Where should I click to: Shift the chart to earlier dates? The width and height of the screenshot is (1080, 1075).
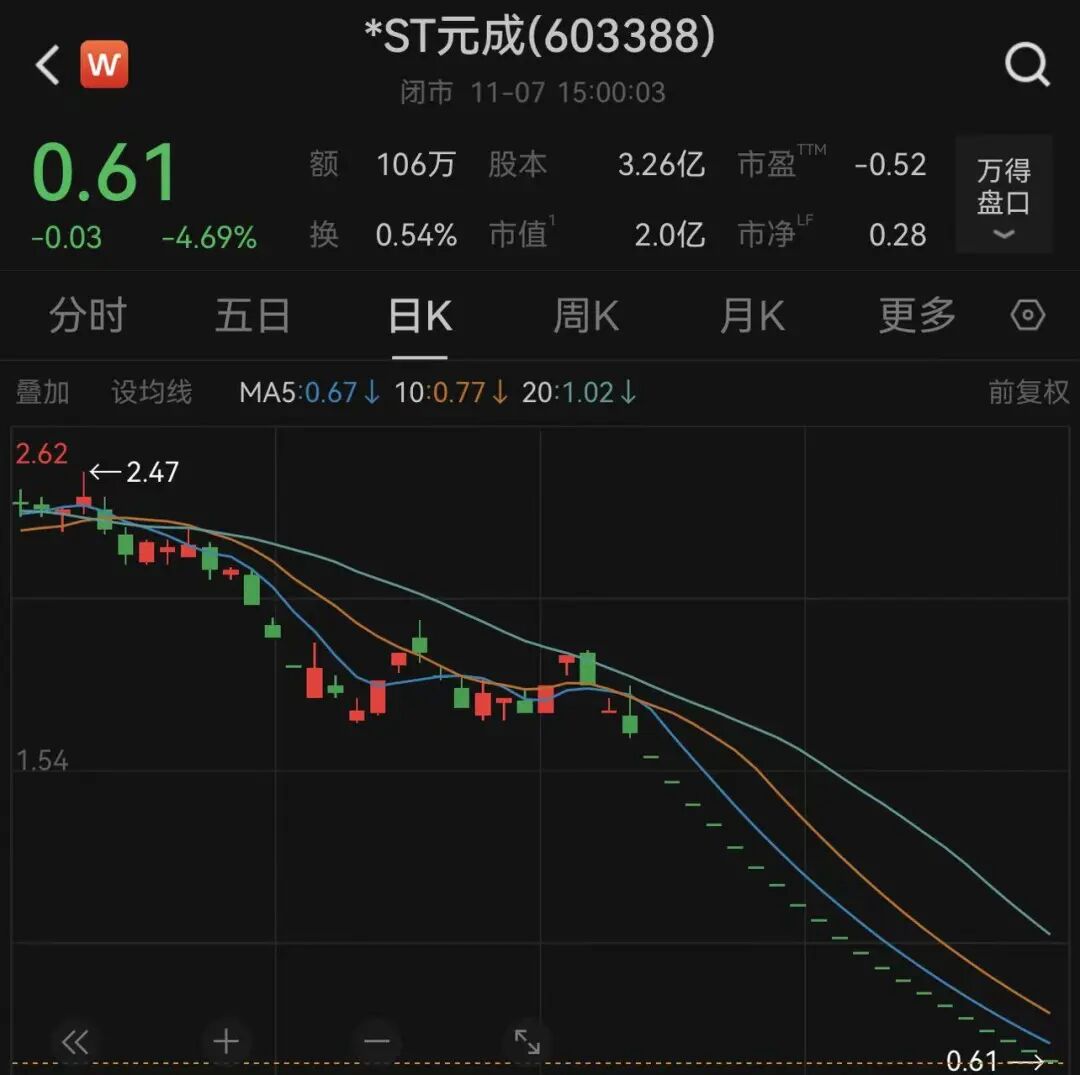click(x=75, y=1042)
